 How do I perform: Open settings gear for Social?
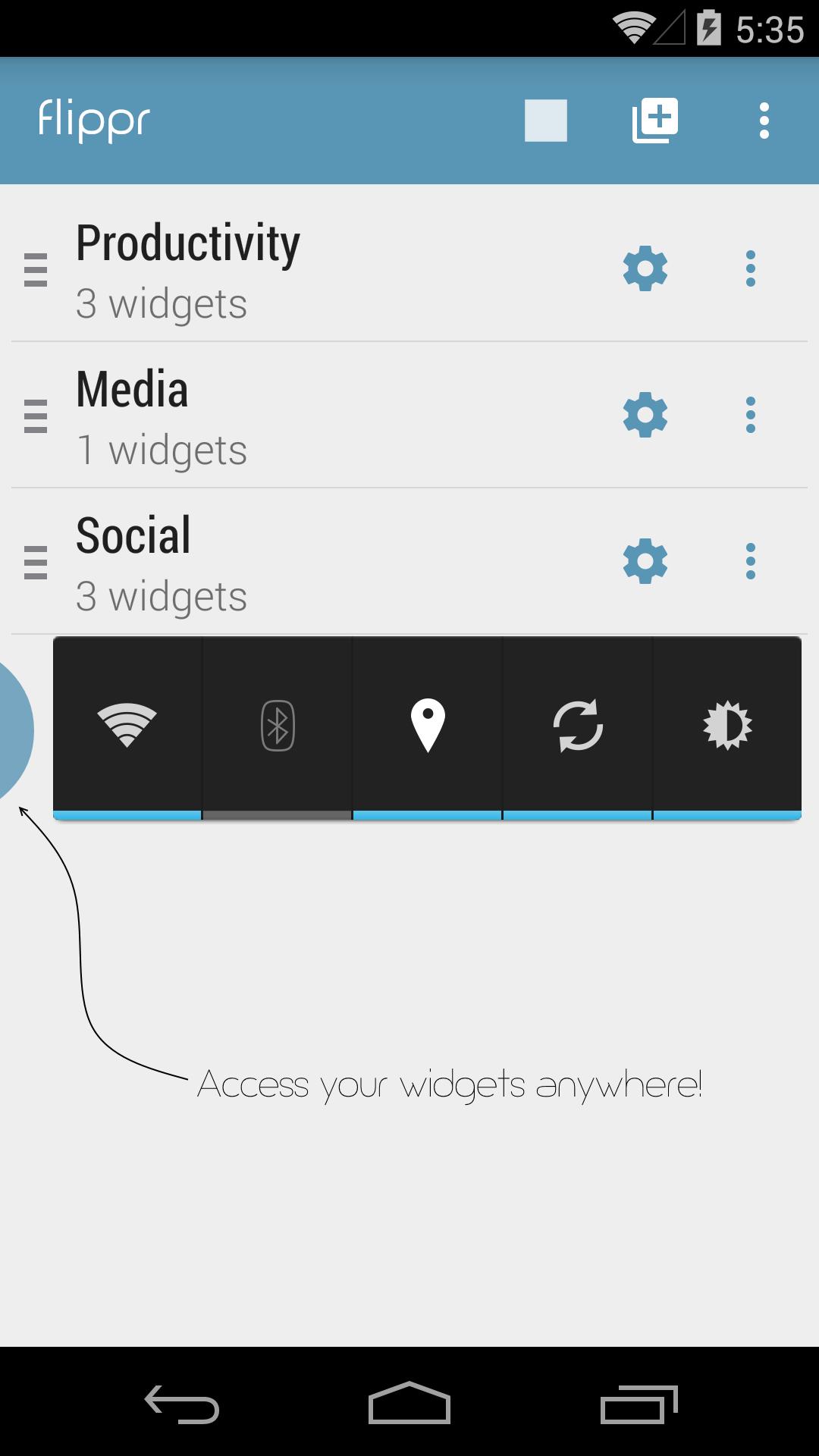click(645, 561)
